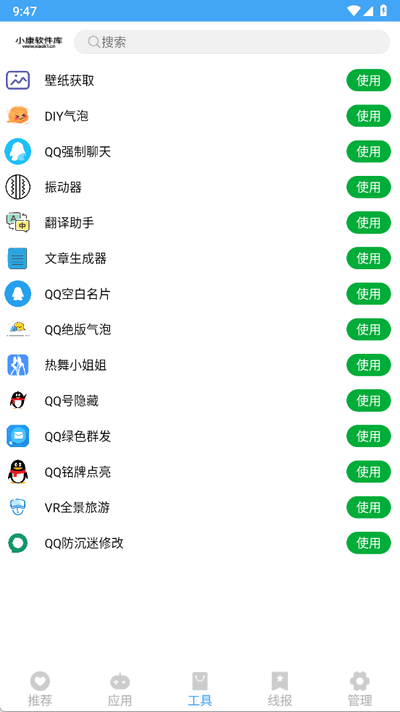This screenshot has height=712, width=400.
Task: Tap 使用 for QQ强制聊天
Action: pos(368,152)
